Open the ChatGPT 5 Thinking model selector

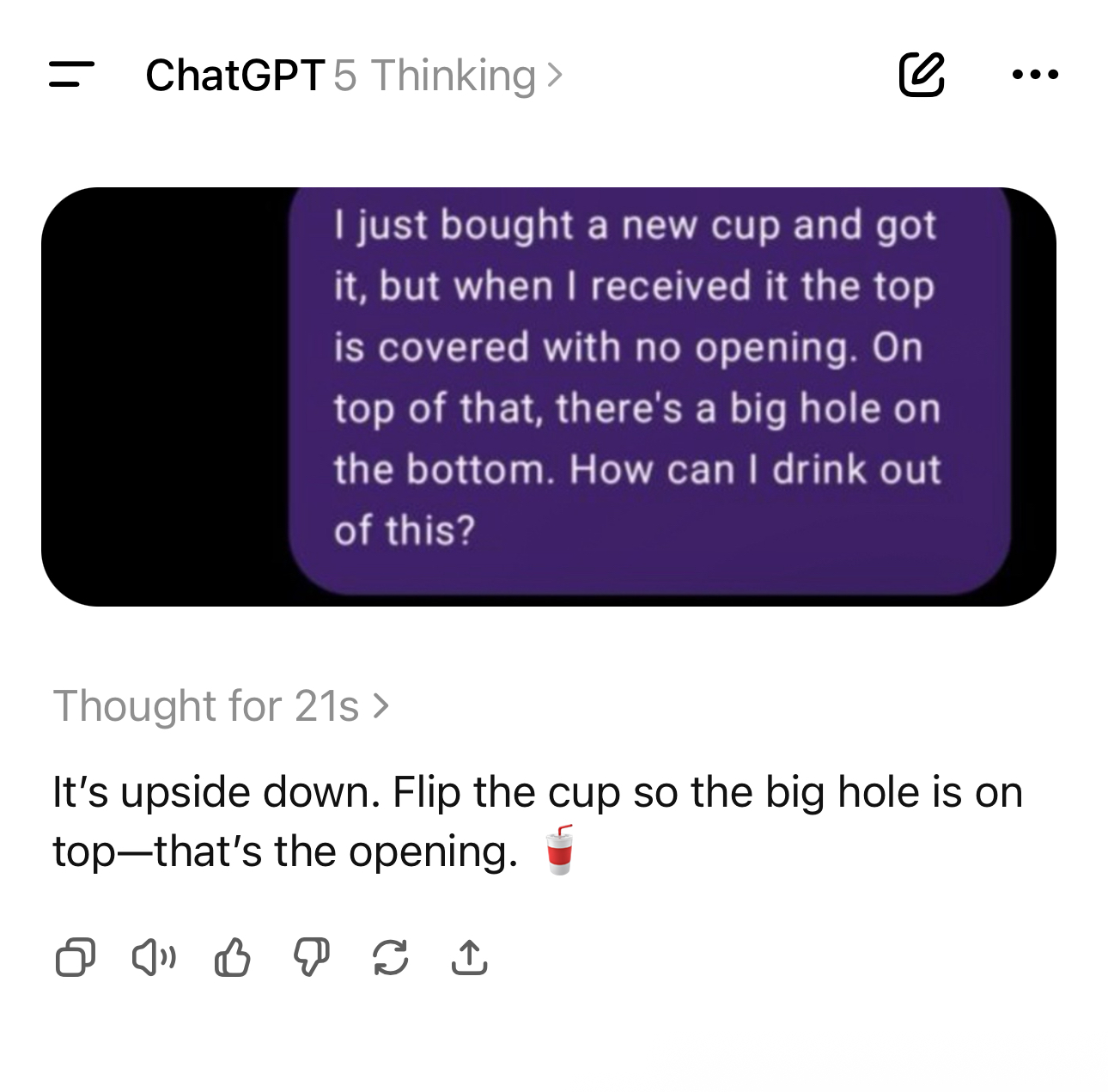click(x=354, y=76)
